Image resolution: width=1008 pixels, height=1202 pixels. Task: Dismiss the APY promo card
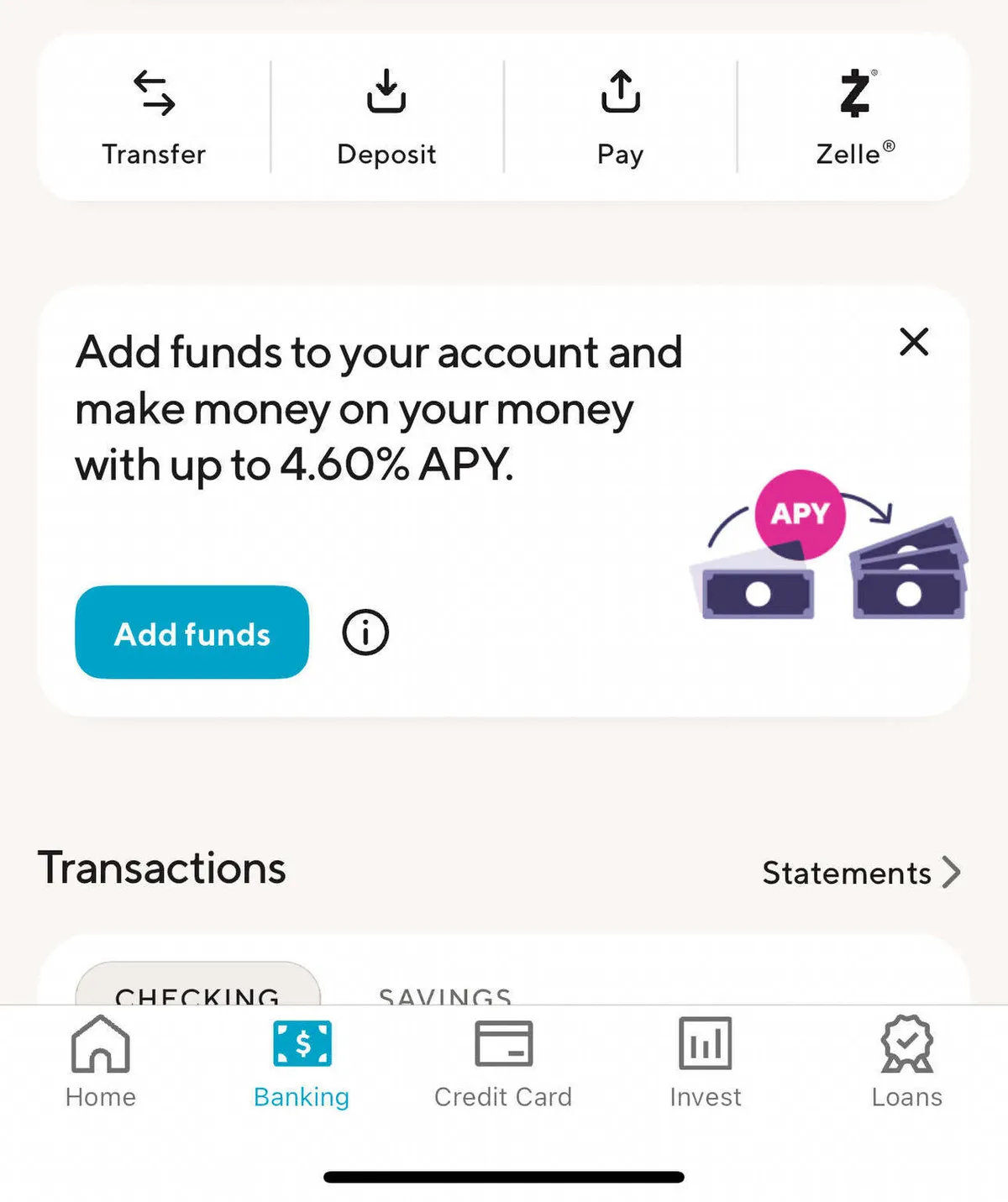tap(914, 342)
